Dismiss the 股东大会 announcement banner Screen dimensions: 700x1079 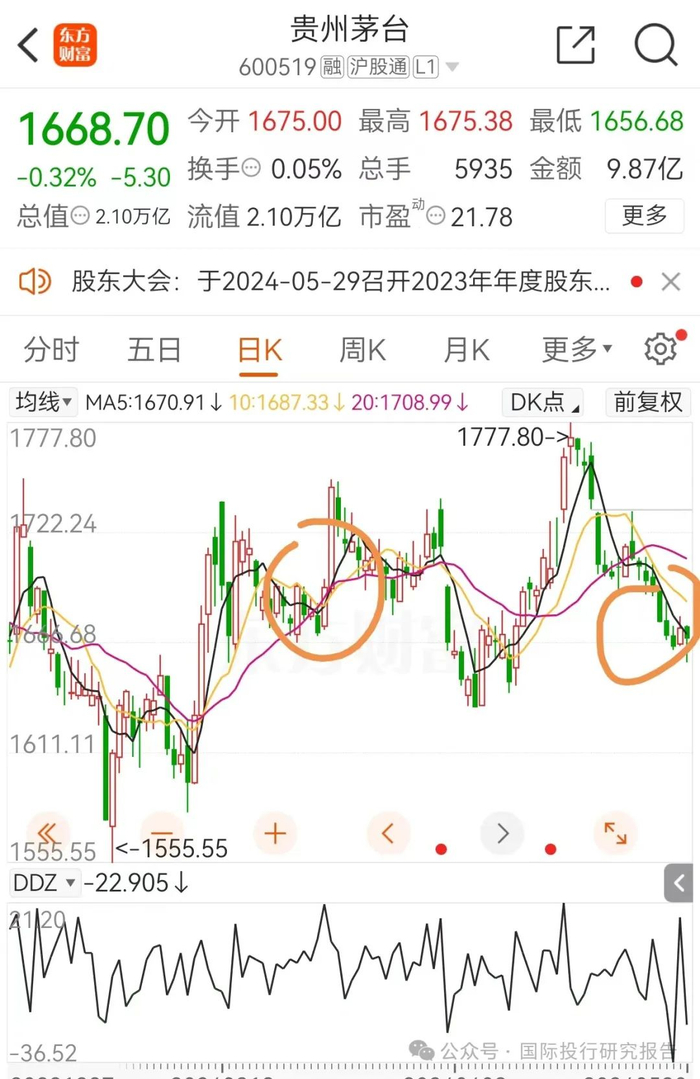pyautogui.click(x=671, y=282)
